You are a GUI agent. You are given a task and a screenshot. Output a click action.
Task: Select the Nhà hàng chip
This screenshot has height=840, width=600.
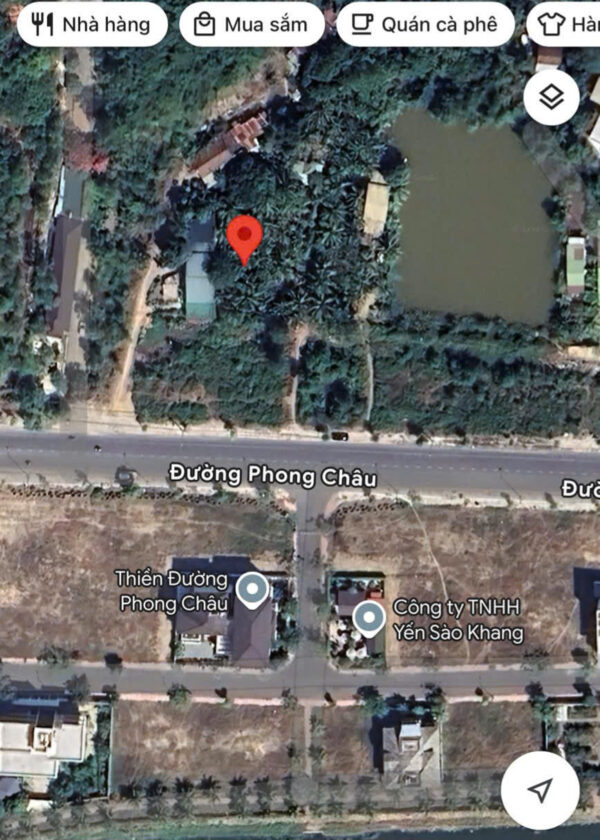[91, 25]
